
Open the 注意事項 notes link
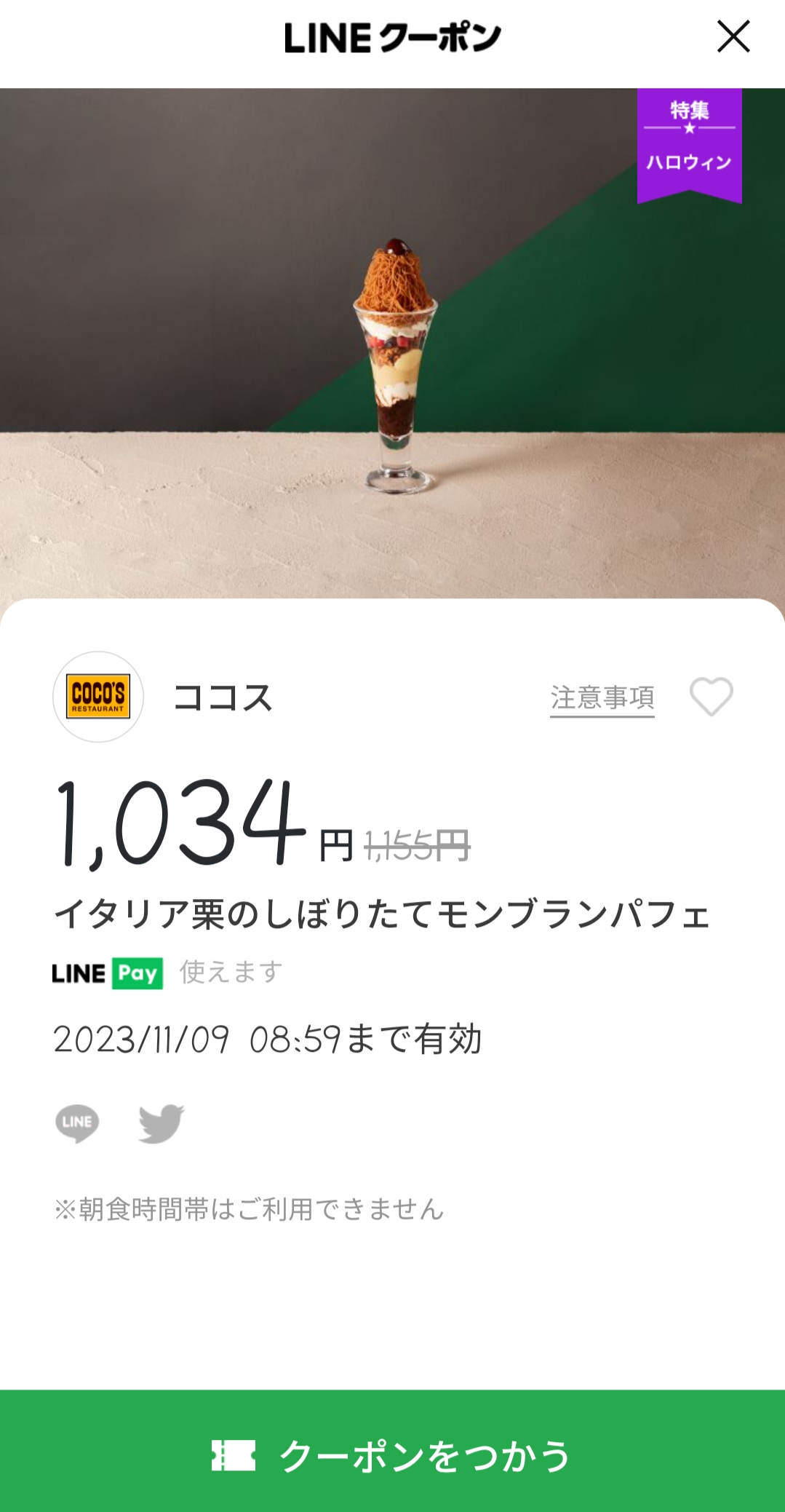pyautogui.click(x=602, y=697)
